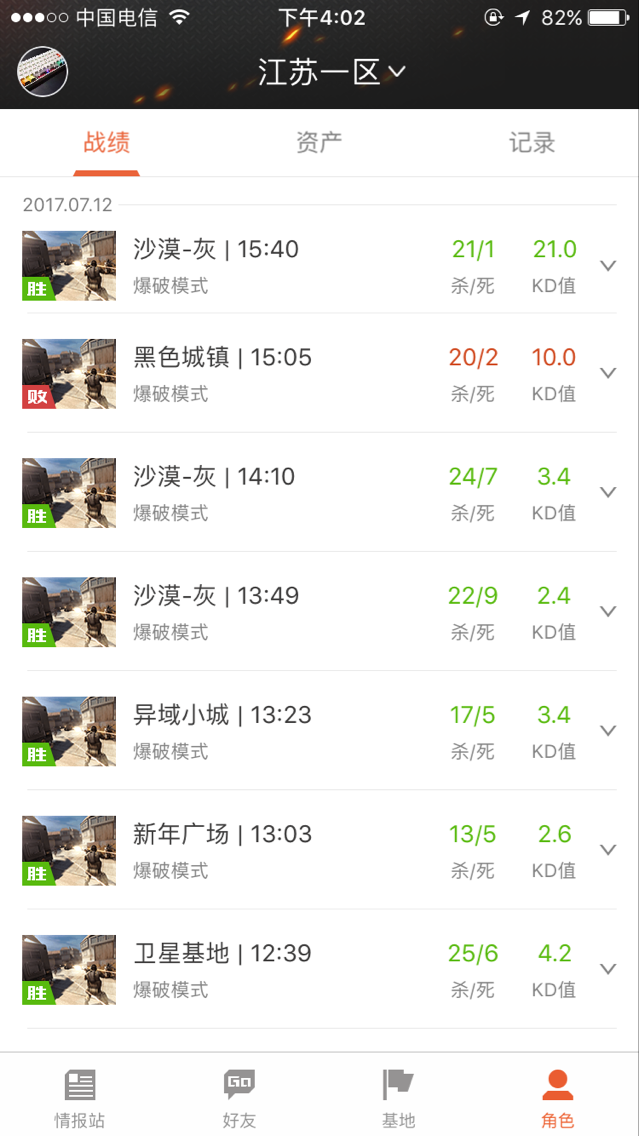Open the profile avatar in the header
Screen dimensions: 639x1136
(42, 71)
